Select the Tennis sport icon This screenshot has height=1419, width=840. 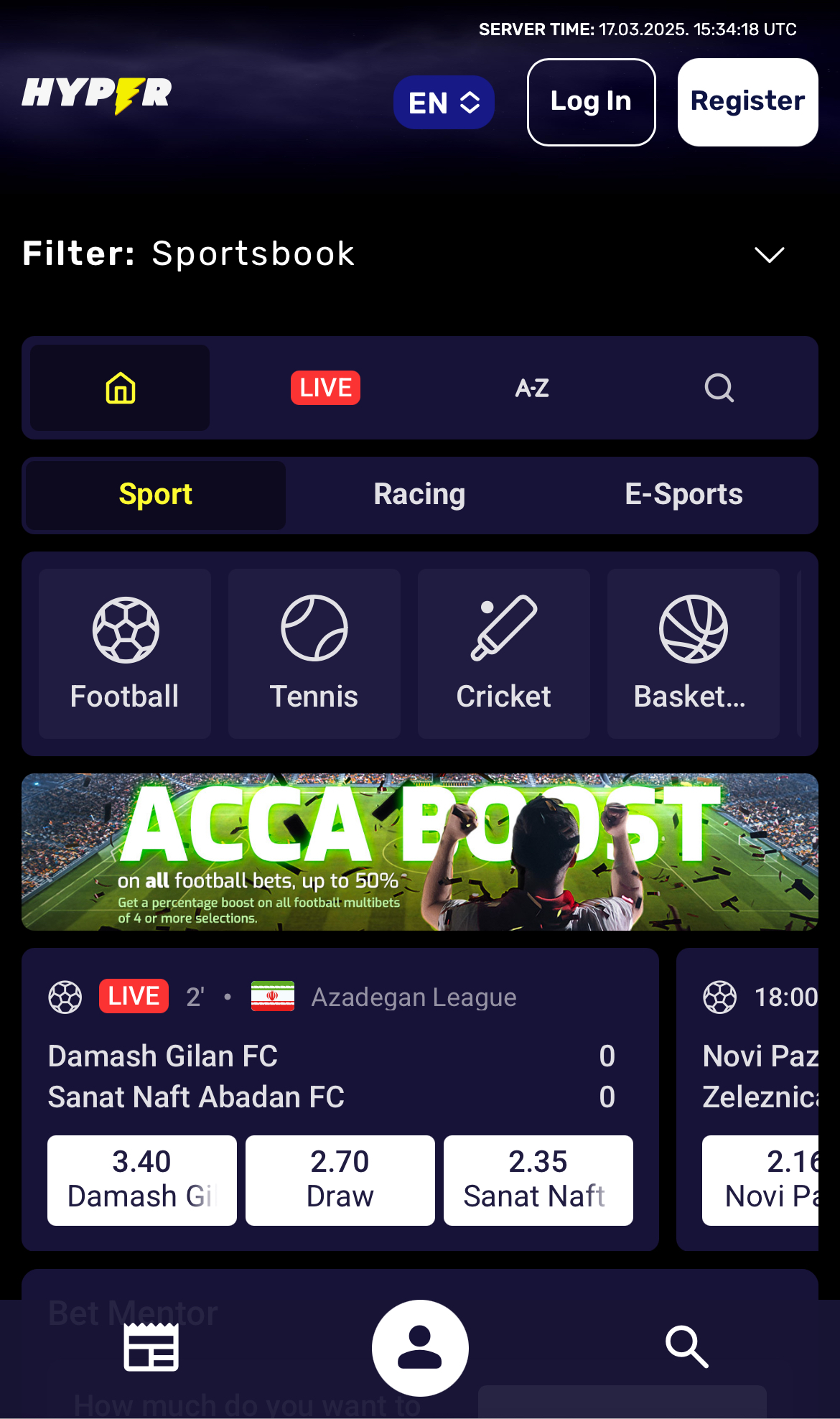pyautogui.click(x=314, y=650)
